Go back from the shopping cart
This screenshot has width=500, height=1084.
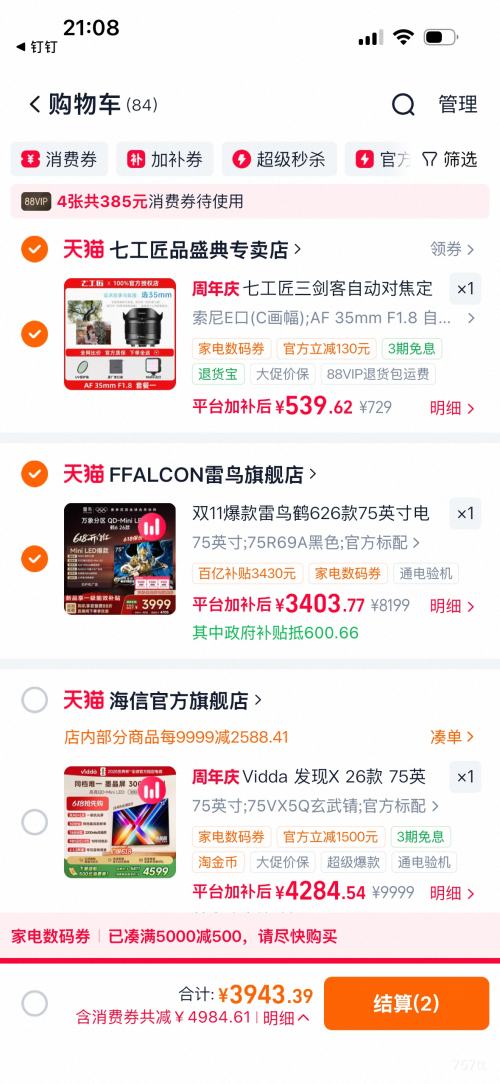click(x=35, y=104)
